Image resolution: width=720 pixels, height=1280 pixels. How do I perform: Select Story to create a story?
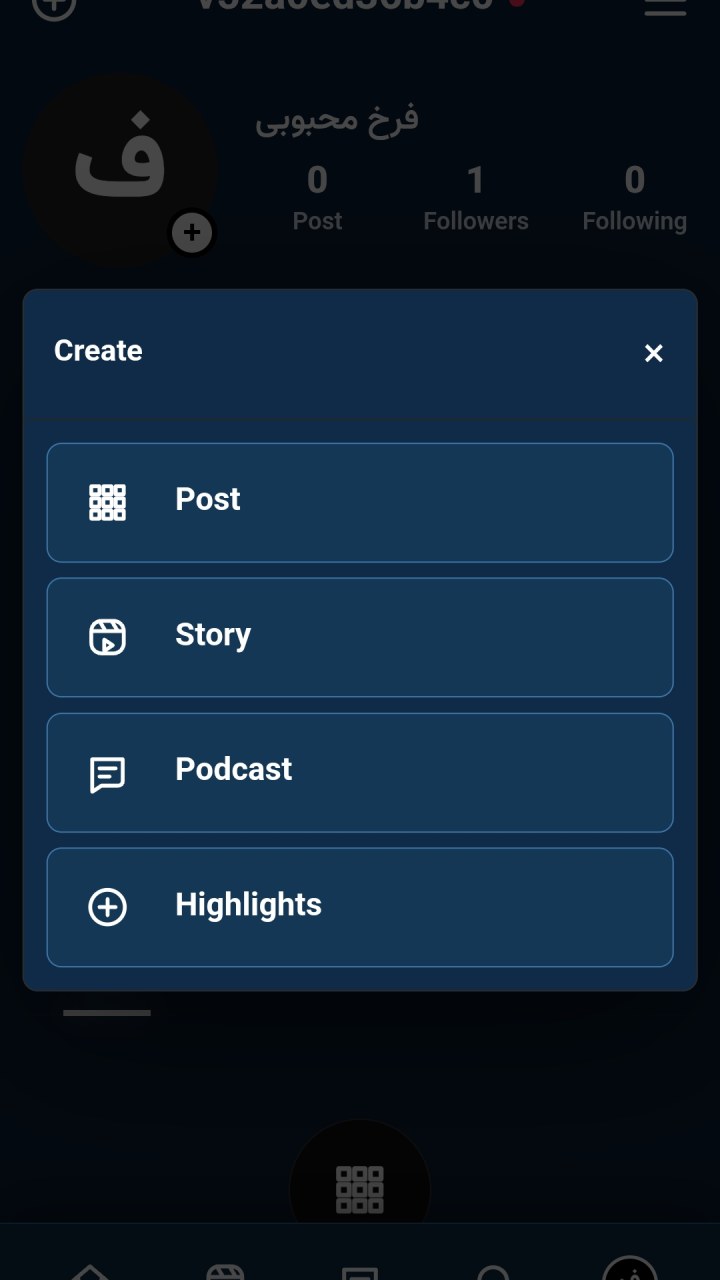click(x=360, y=637)
